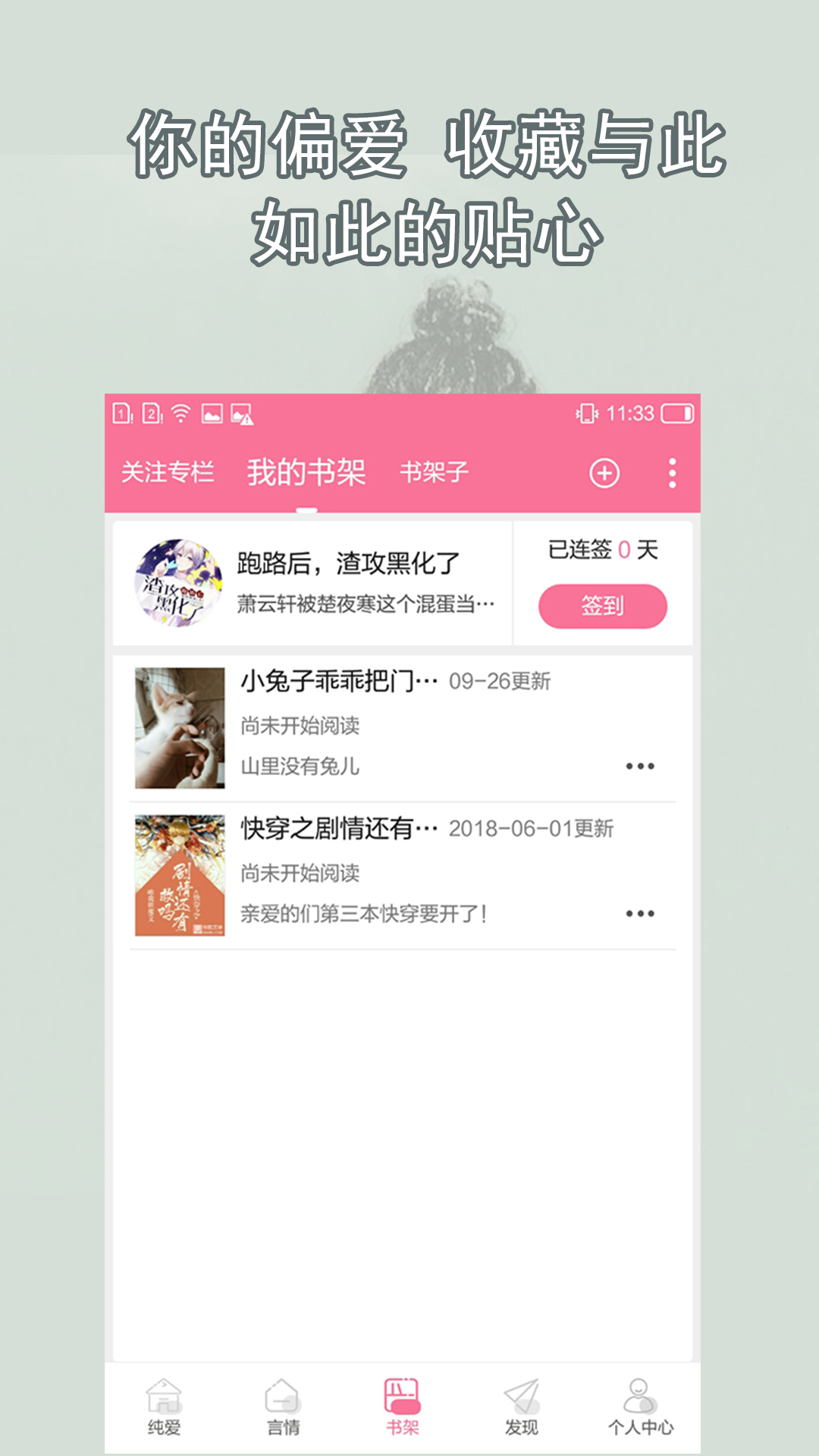Switch to the 关注专栏 tab
The image size is (819, 1456).
[x=170, y=471]
